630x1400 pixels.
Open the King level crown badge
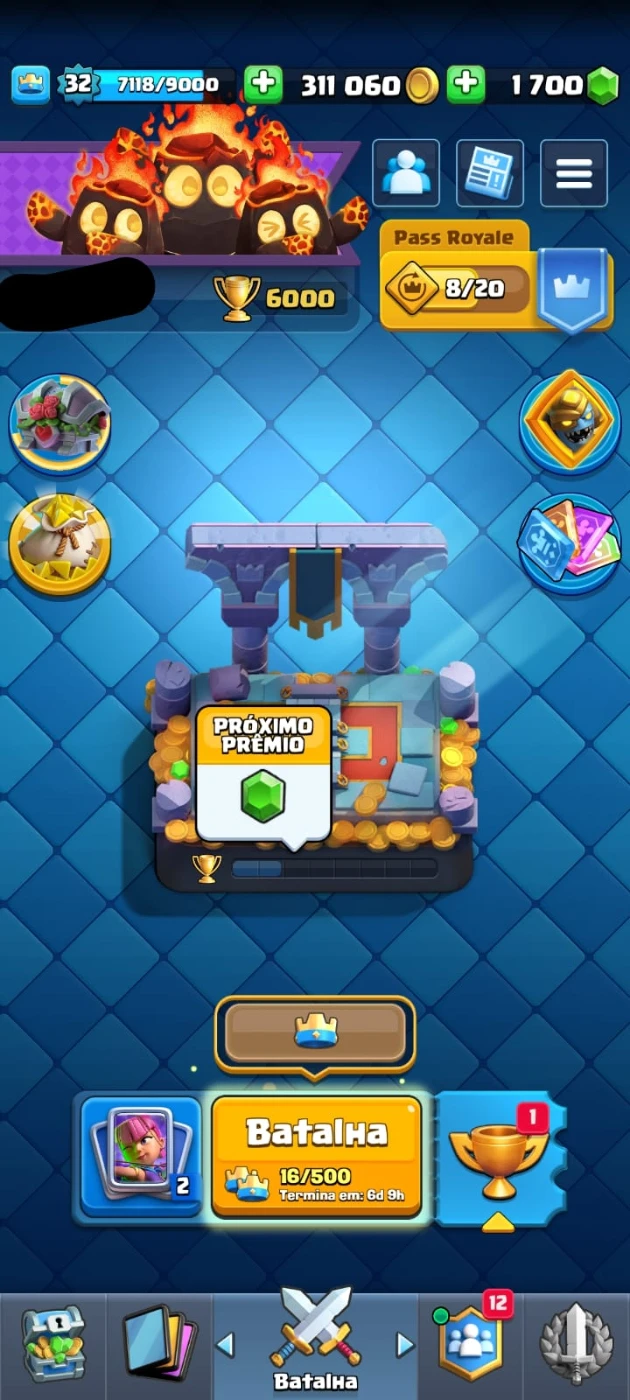click(31, 85)
